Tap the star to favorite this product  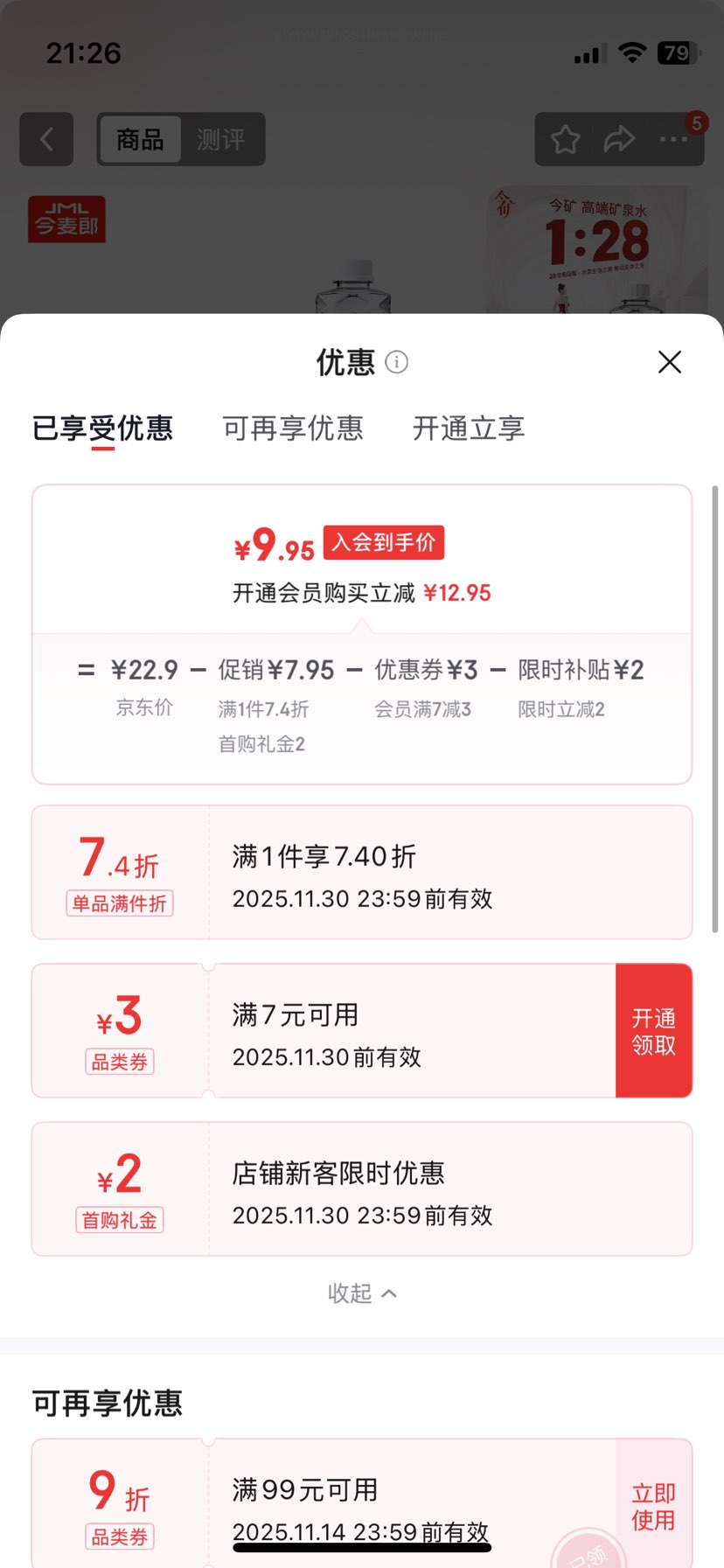(x=565, y=138)
